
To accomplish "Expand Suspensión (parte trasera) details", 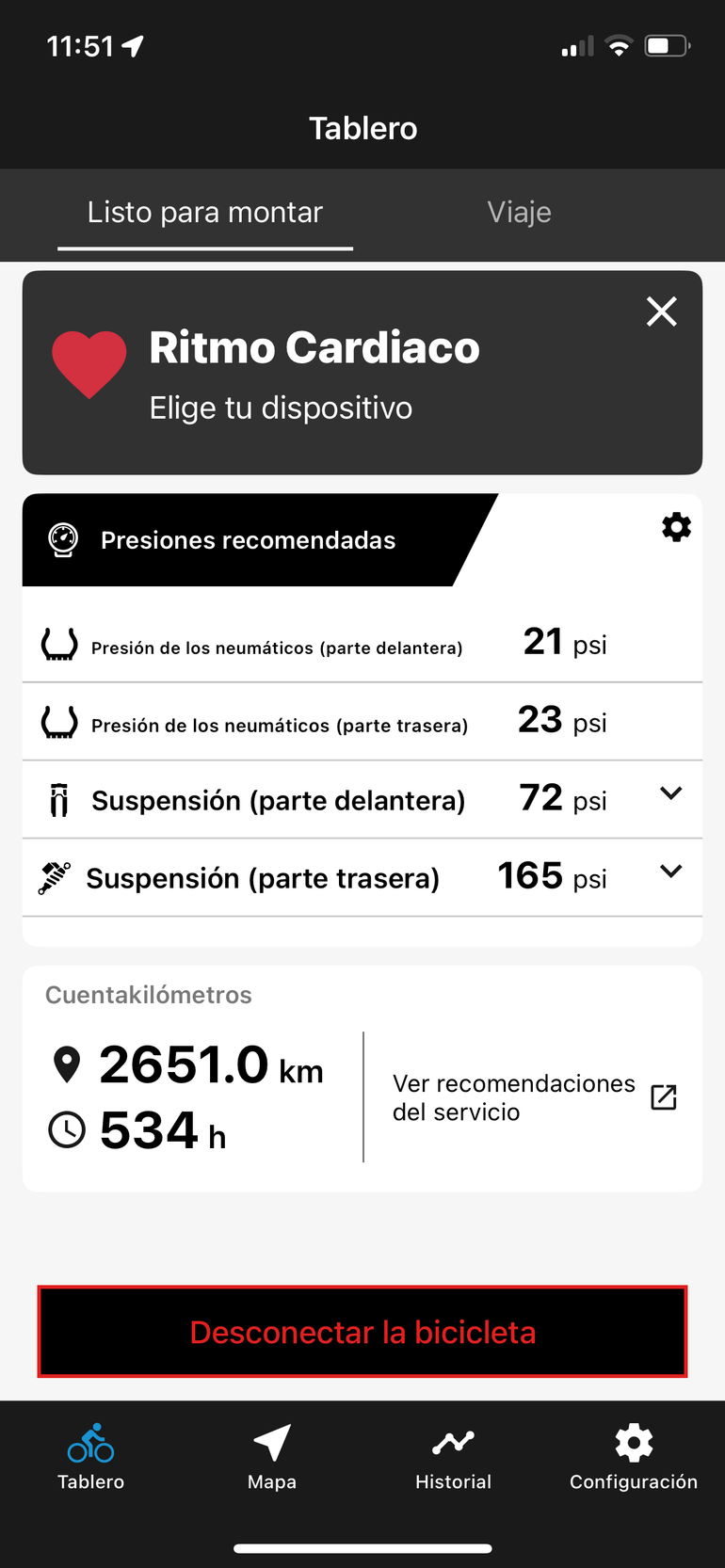I will (670, 872).
